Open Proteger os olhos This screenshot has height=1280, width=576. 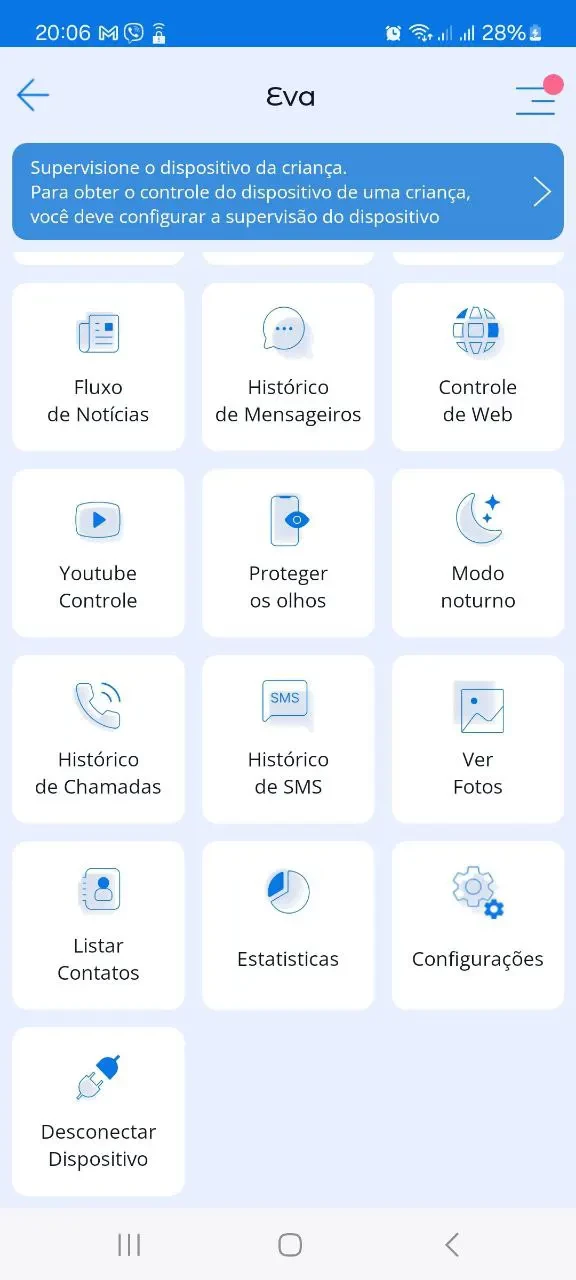[288, 553]
